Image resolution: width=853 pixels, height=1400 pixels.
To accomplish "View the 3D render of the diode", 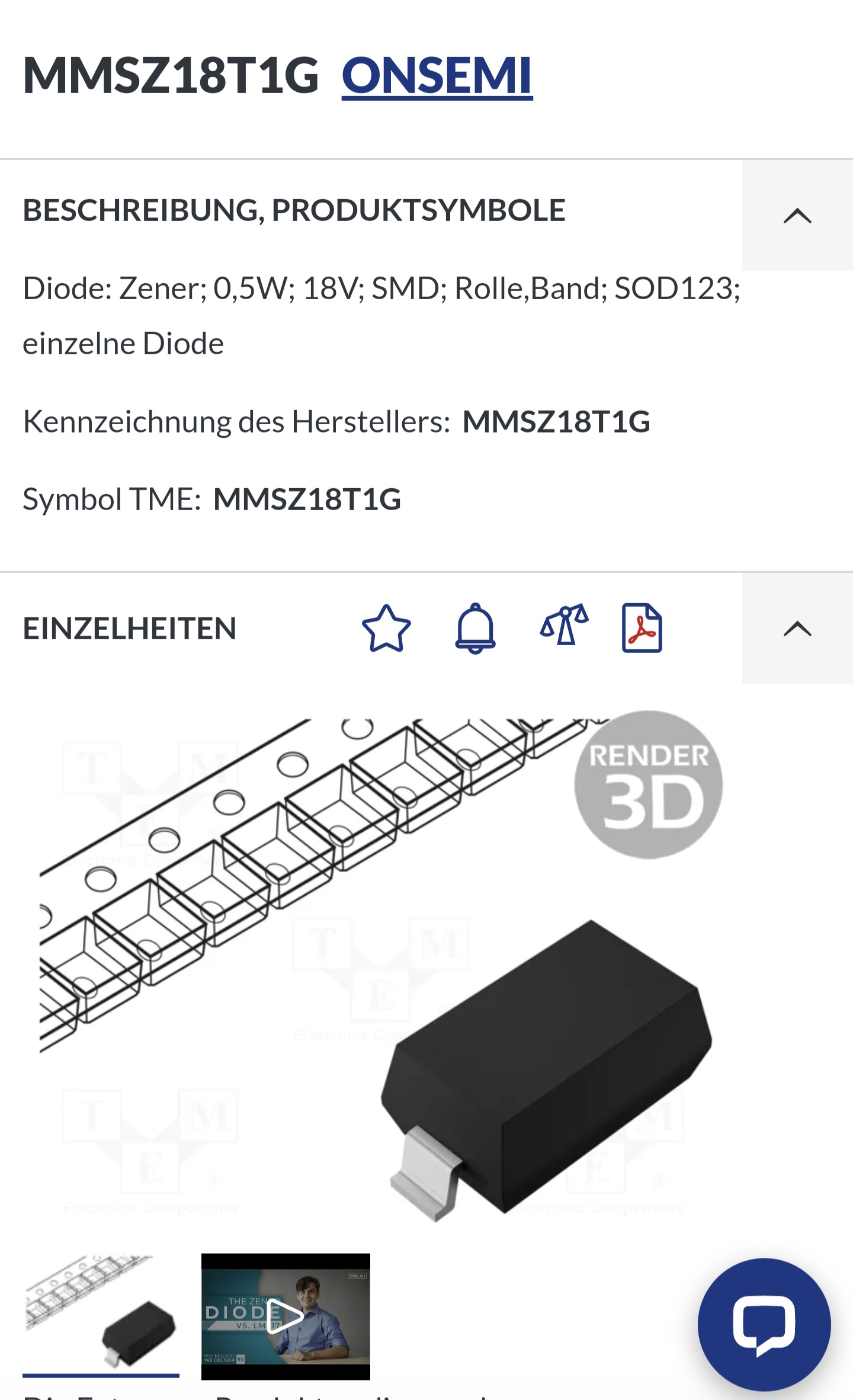I will (649, 784).
